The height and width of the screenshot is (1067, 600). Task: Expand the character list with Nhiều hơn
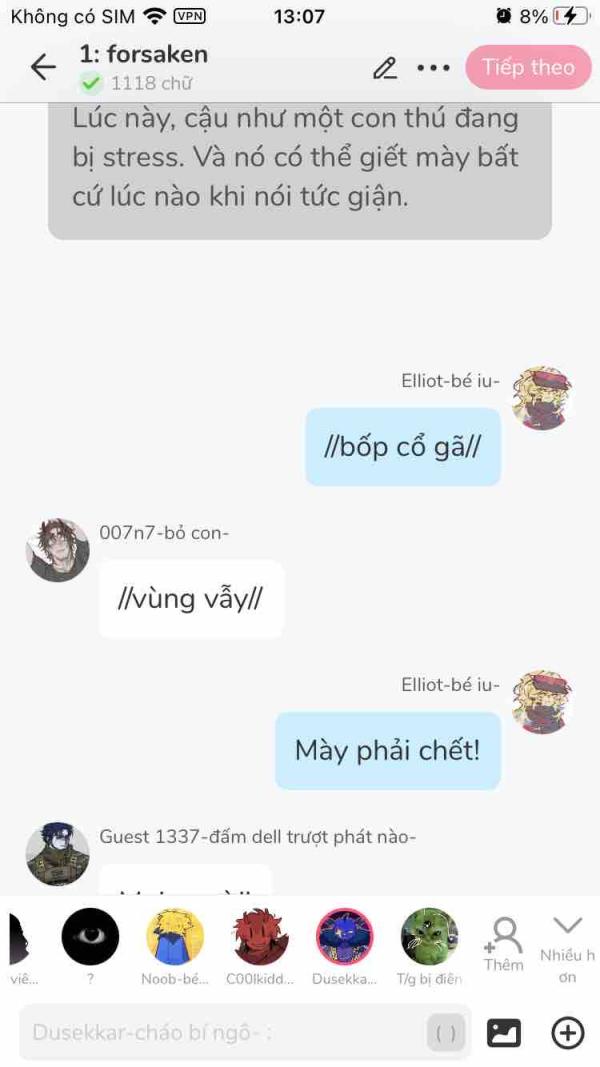pyautogui.click(x=567, y=944)
